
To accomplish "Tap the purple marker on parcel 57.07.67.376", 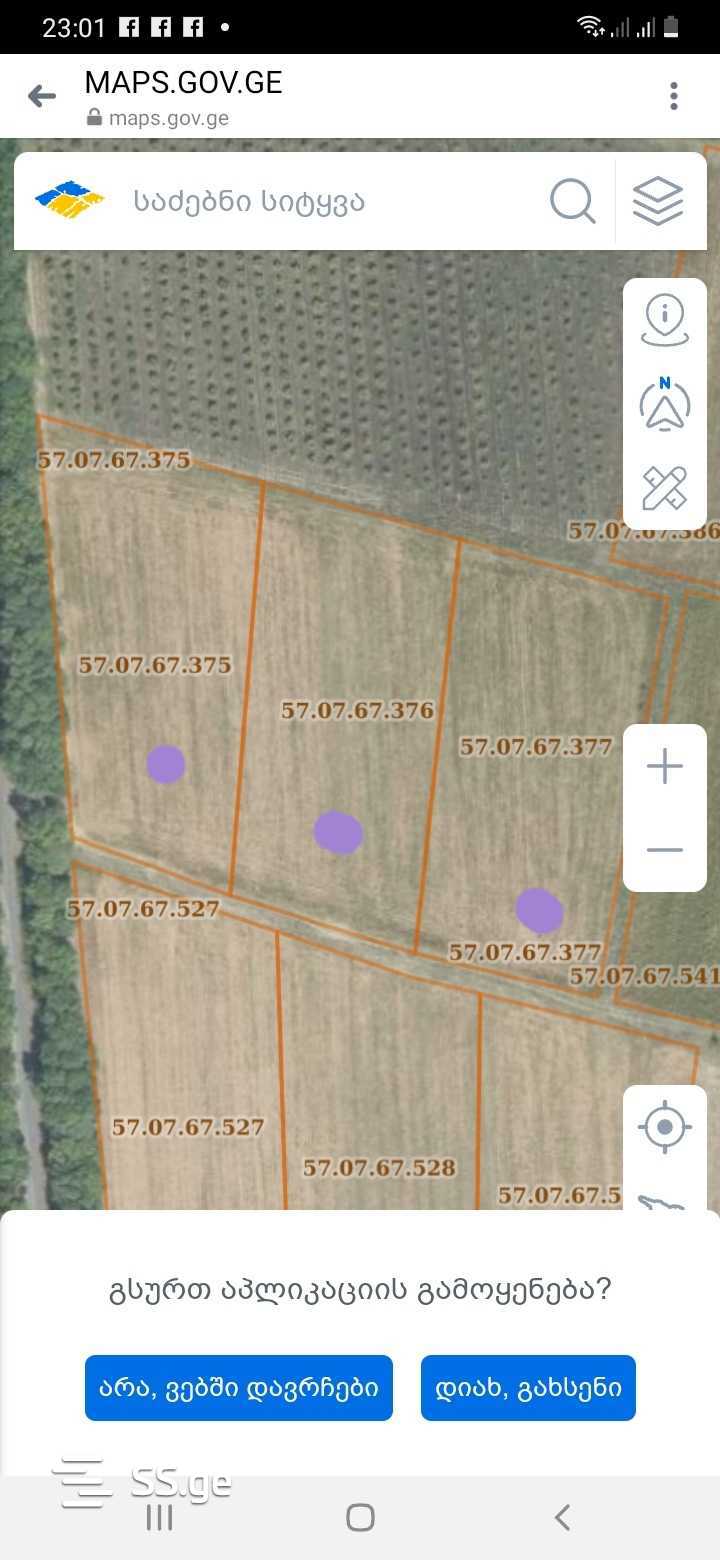I will coord(337,830).
